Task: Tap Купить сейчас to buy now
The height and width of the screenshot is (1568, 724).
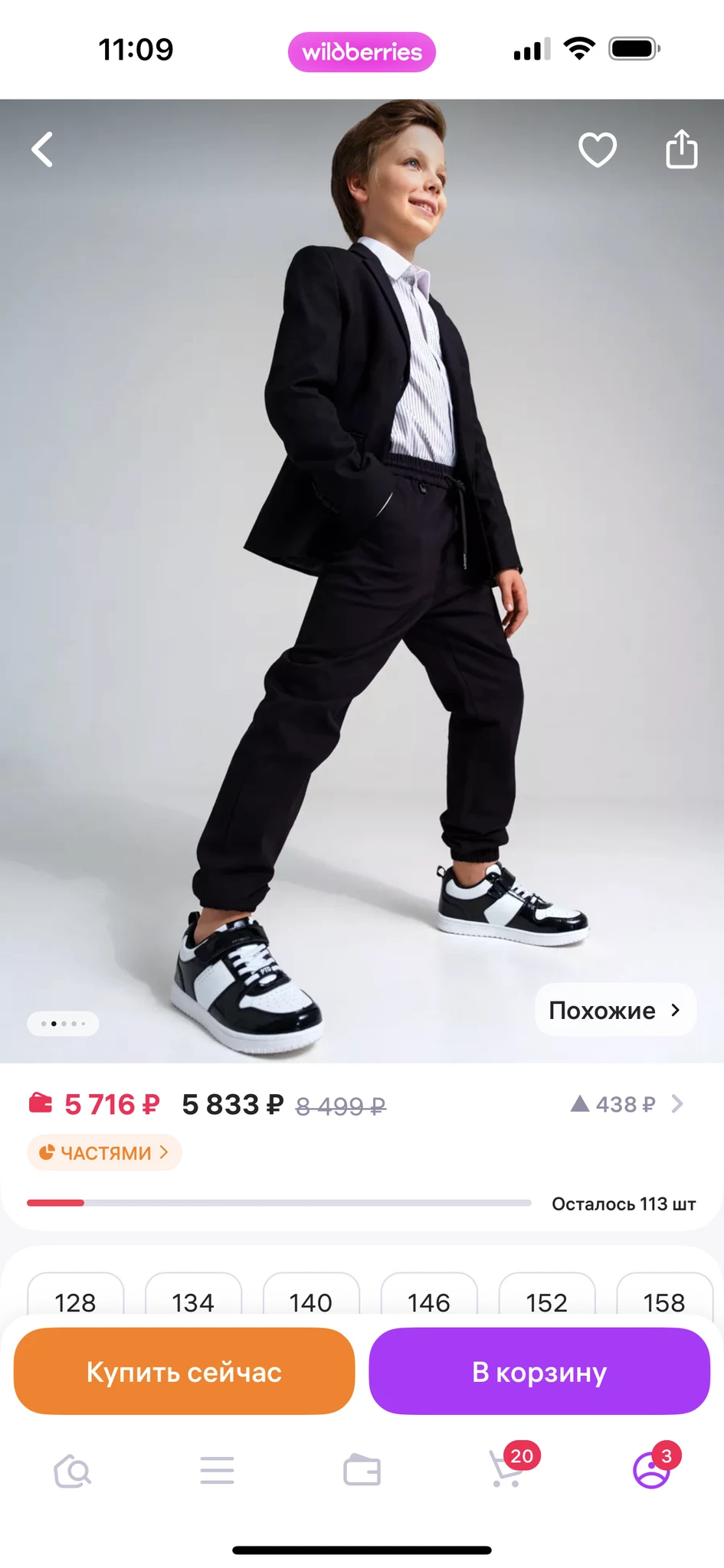Action: pos(184,1371)
